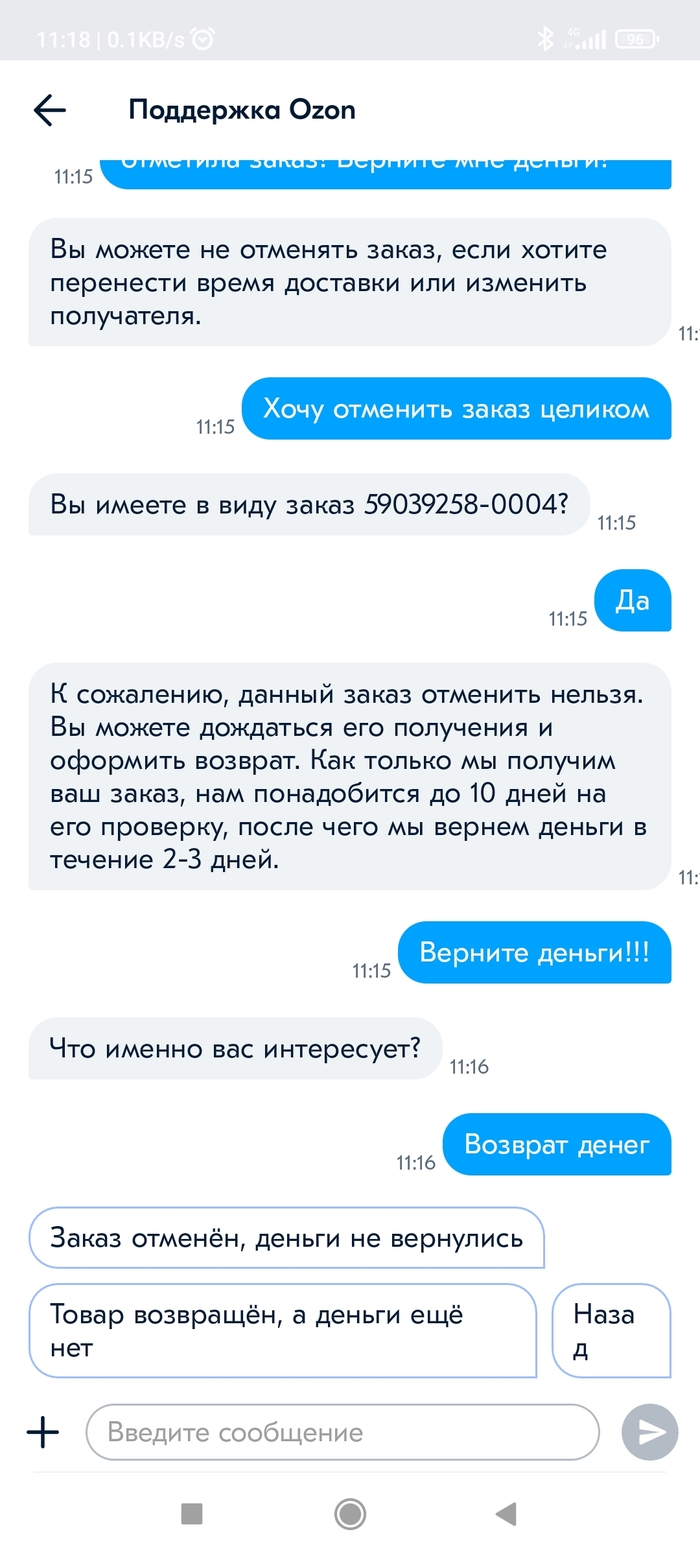
Task: Send the message with arrow button
Action: coord(652,1433)
